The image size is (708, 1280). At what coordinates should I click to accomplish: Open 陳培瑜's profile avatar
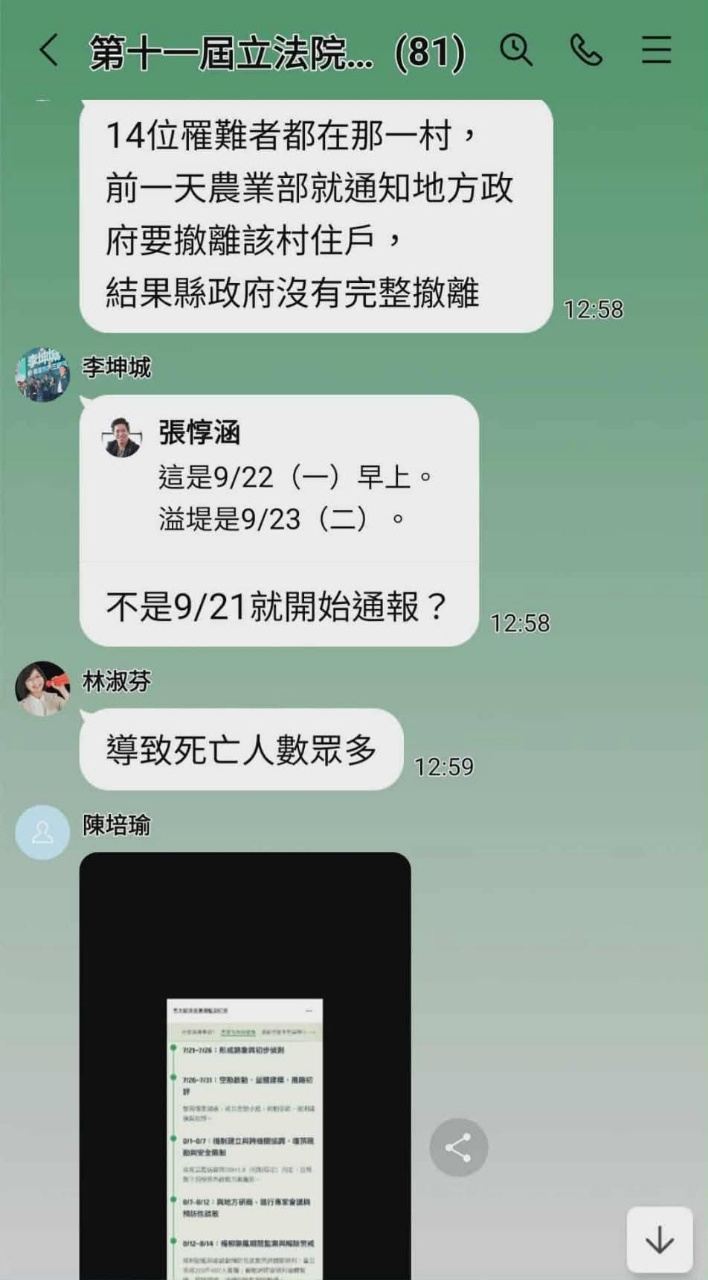point(42,832)
